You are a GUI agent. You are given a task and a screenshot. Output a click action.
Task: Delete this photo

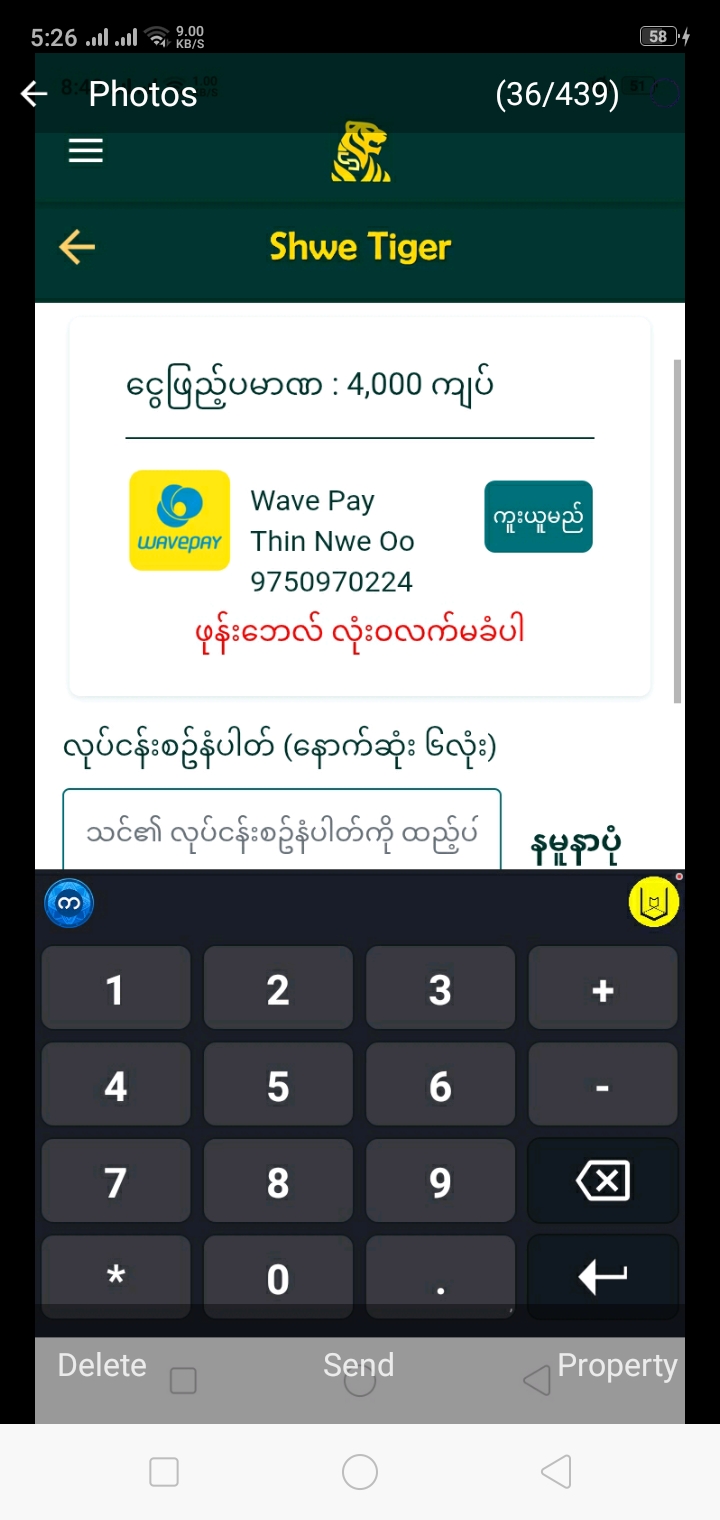102,1365
